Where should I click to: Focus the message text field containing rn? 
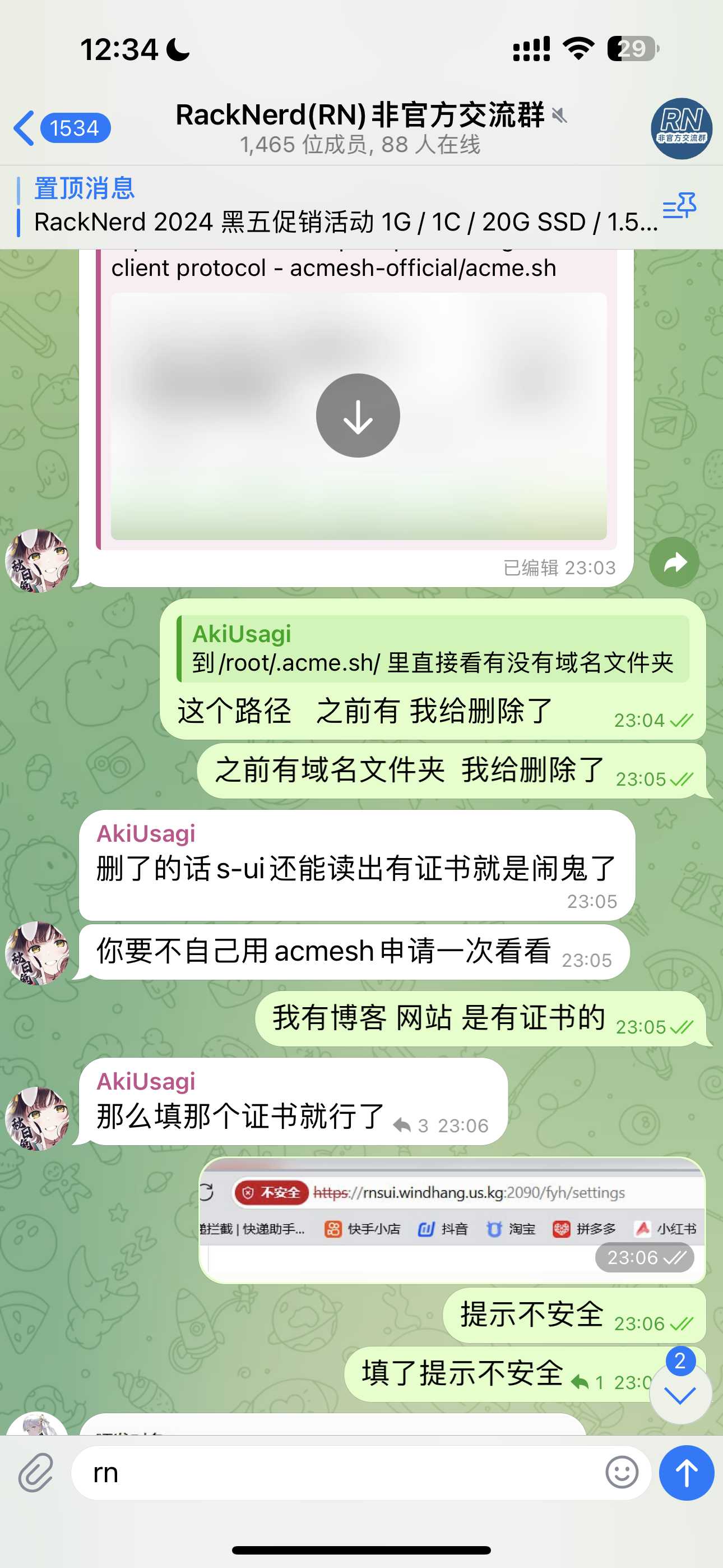click(341, 1473)
